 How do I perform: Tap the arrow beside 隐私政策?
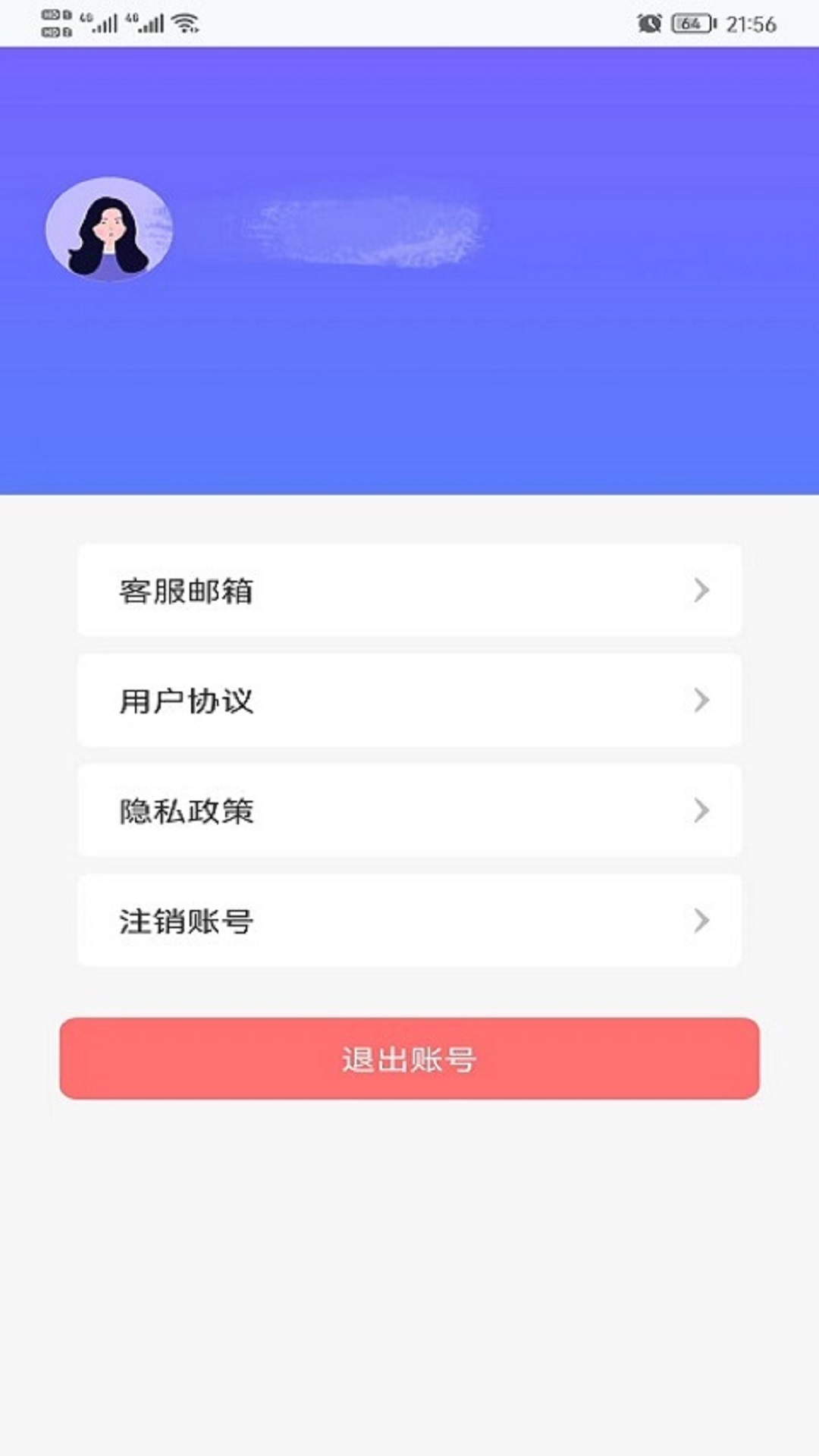pyautogui.click(x=700, y=810)
